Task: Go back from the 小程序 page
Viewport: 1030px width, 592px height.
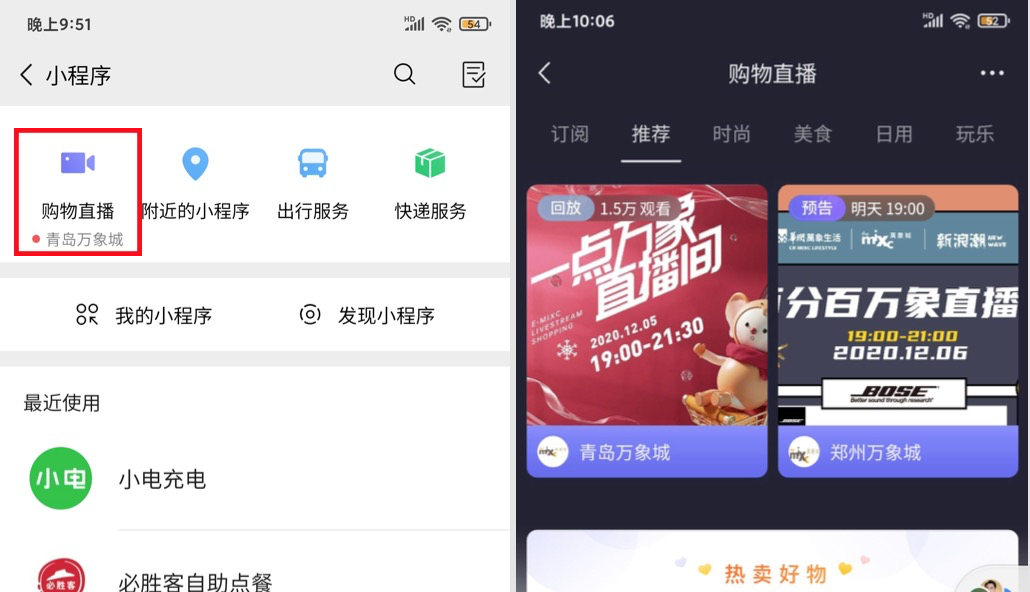Action: click(27, 75)
